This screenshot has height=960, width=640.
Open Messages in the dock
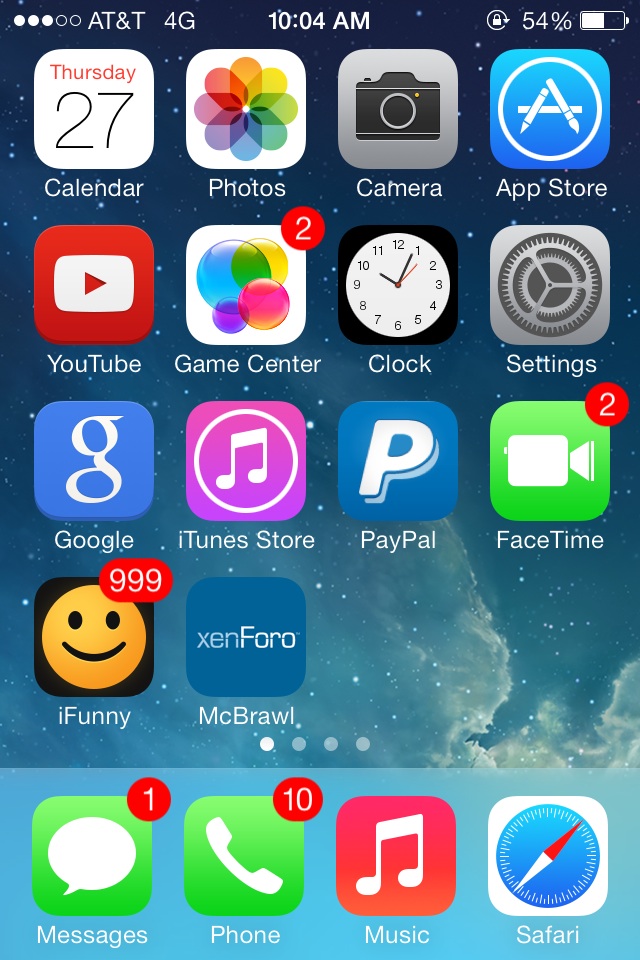(92, 856)
